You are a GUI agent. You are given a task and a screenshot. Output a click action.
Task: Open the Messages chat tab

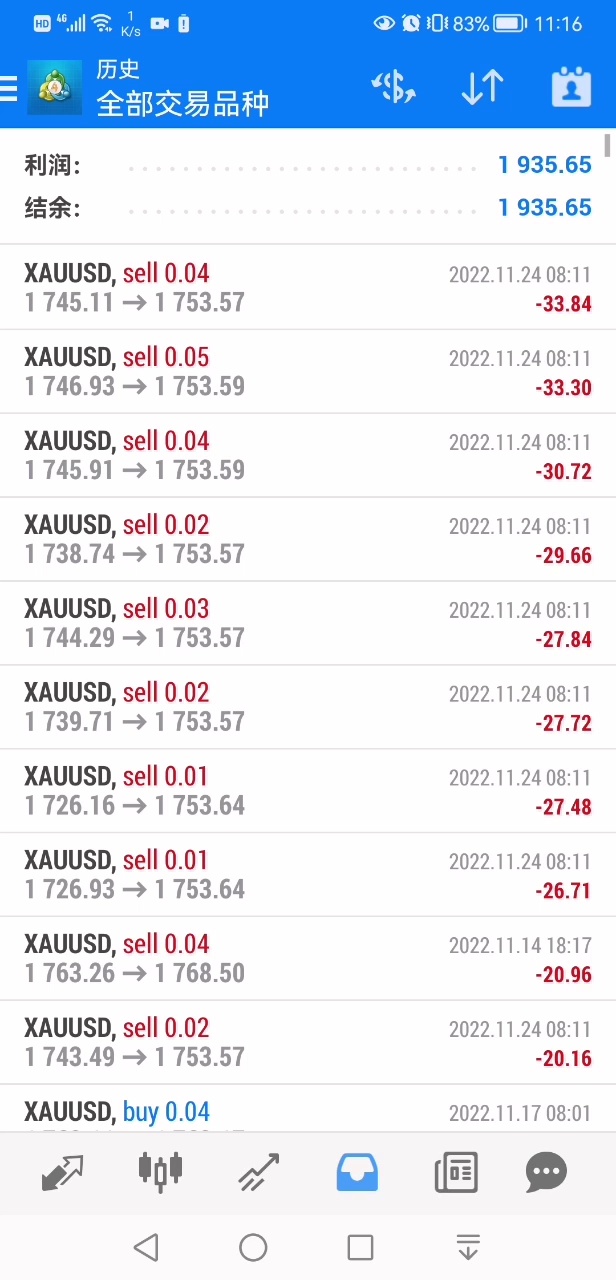pyautogui.click(x=546, y=1172)
